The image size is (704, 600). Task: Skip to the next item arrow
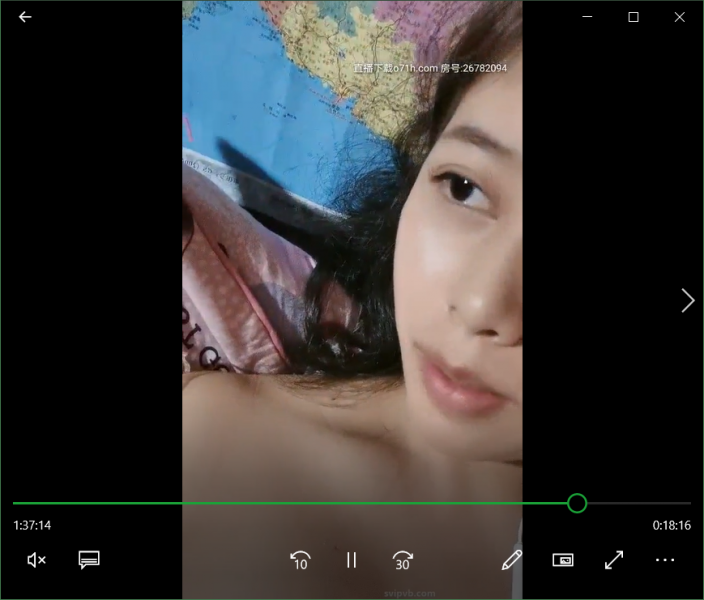pos(687,300)
